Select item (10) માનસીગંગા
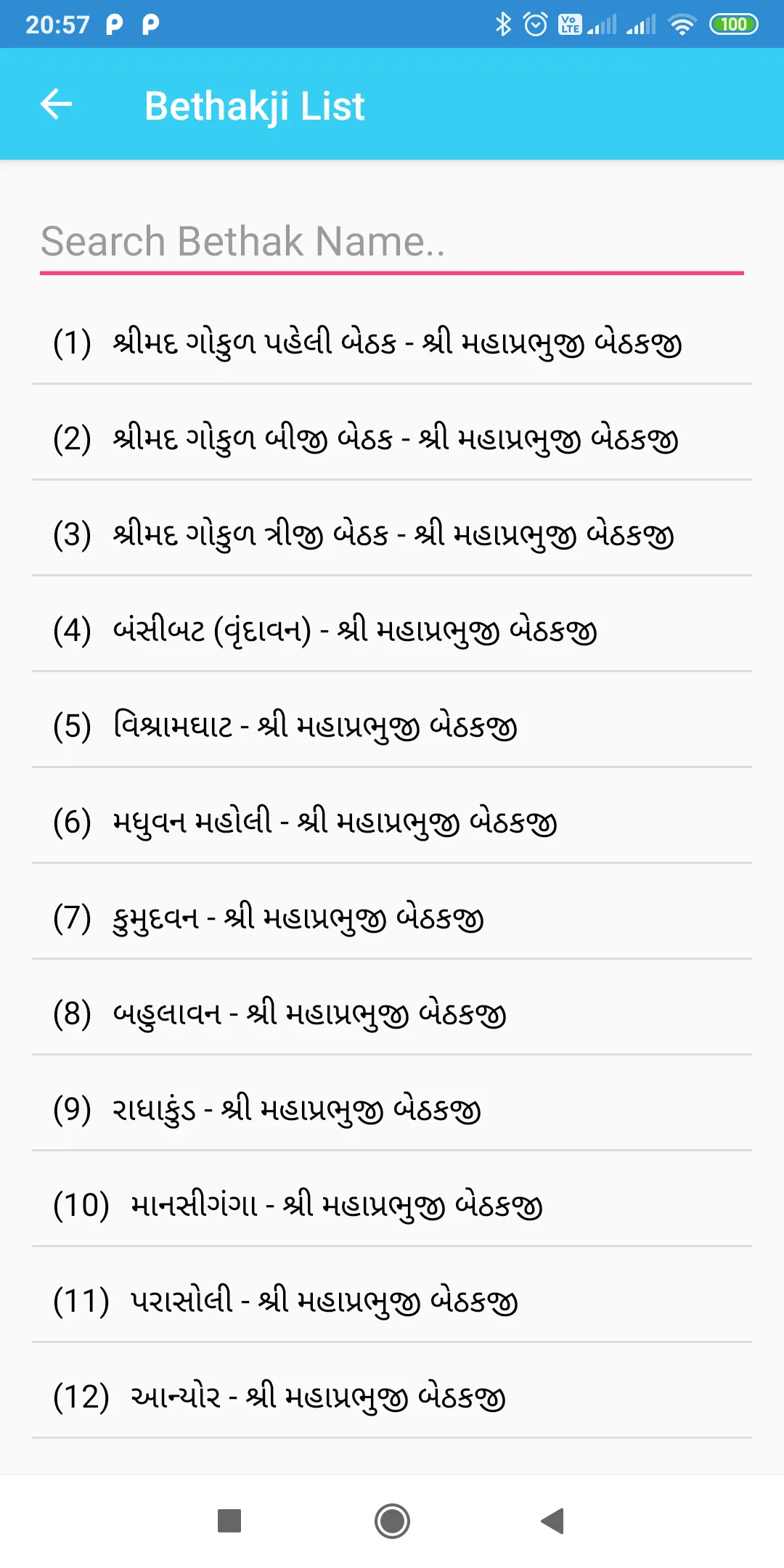784x1568 pixels. 392,1205
